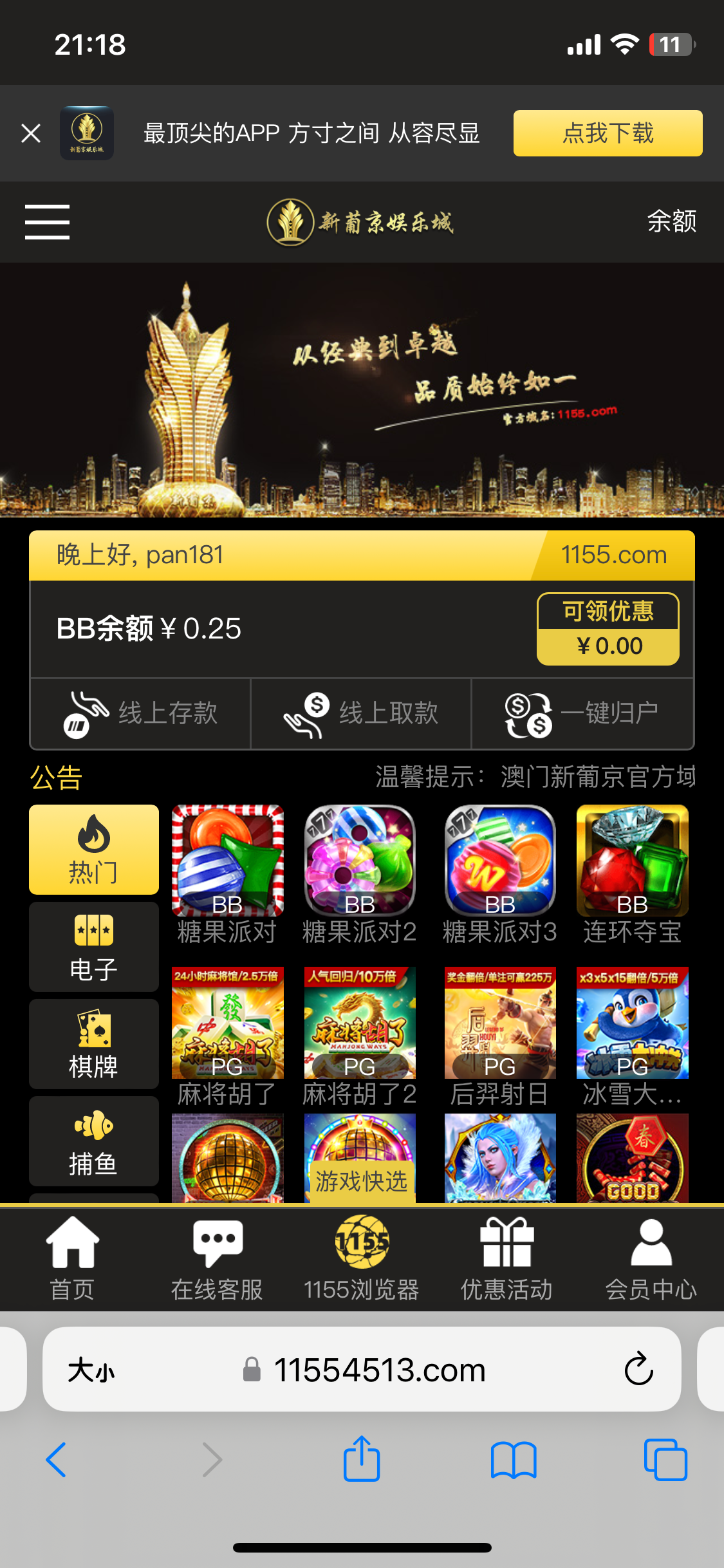Enable the 电子 slots category filter
Image resolution: width=724 pixels, height=1568 pixels.
click(93, 946)
